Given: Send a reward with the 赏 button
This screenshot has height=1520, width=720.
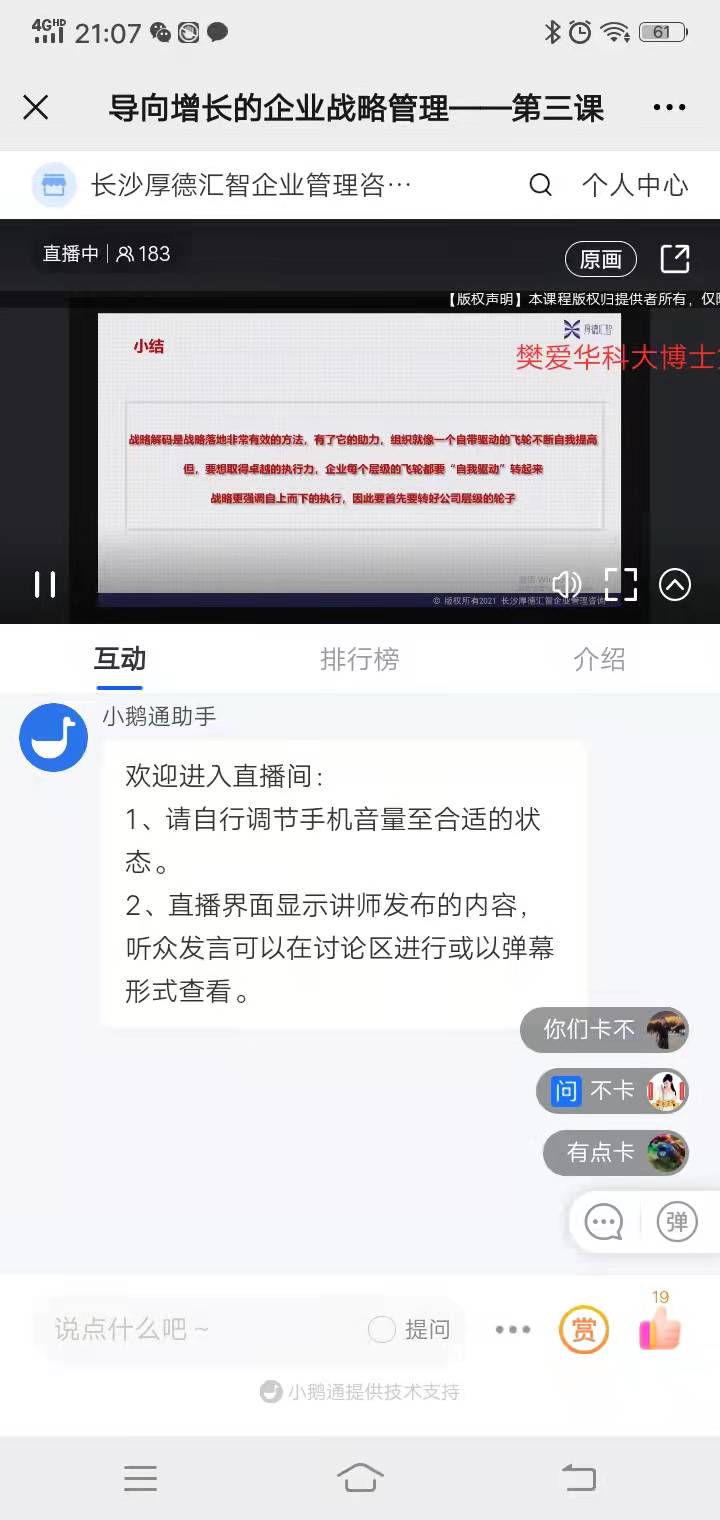Looking at the screenshot, I should pyautogui.click(x=584, y=1329).
